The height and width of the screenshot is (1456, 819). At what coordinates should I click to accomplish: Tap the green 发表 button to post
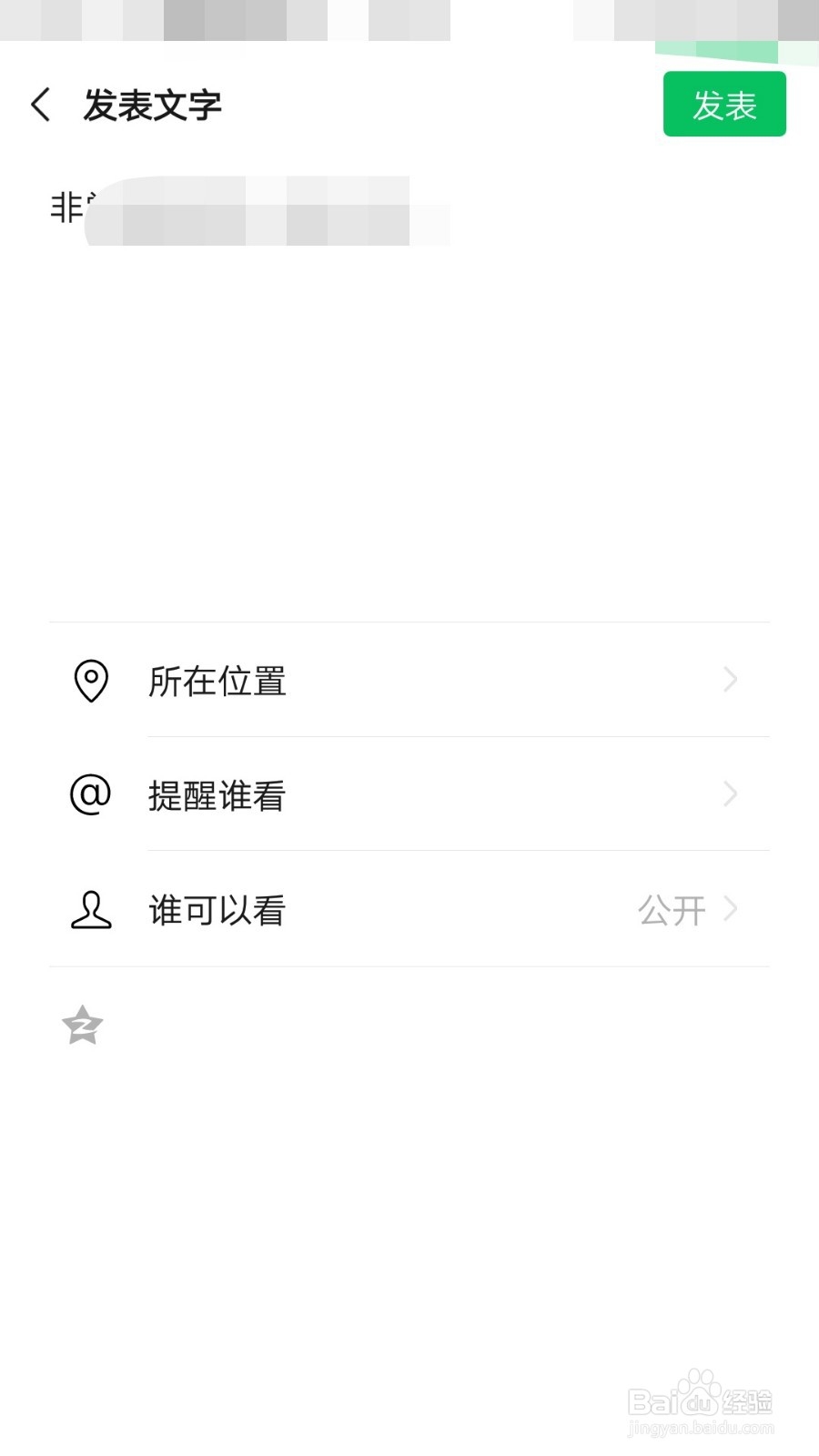click(x=724, y=105)
